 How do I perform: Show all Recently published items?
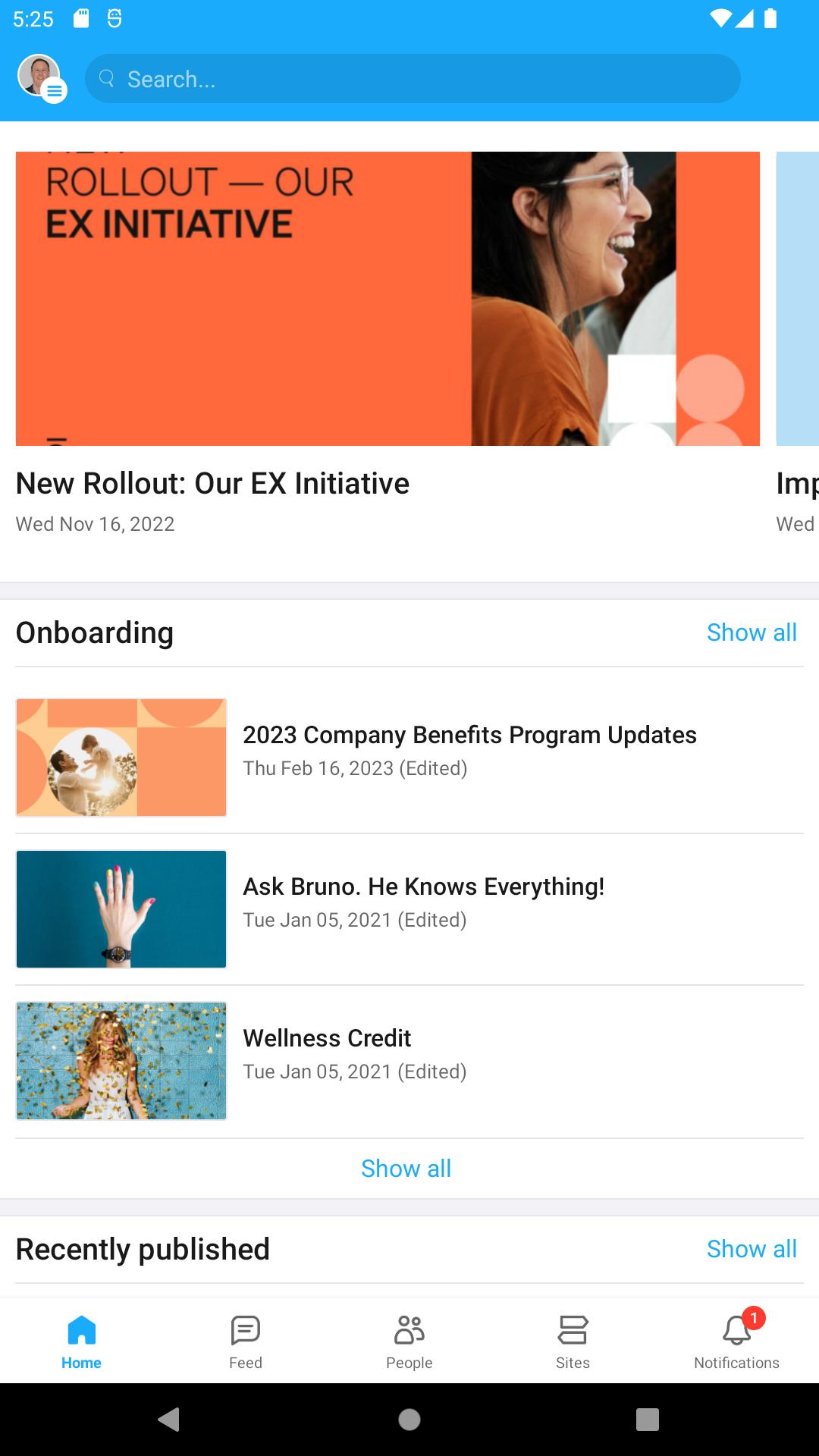(x=752, y=1249)
